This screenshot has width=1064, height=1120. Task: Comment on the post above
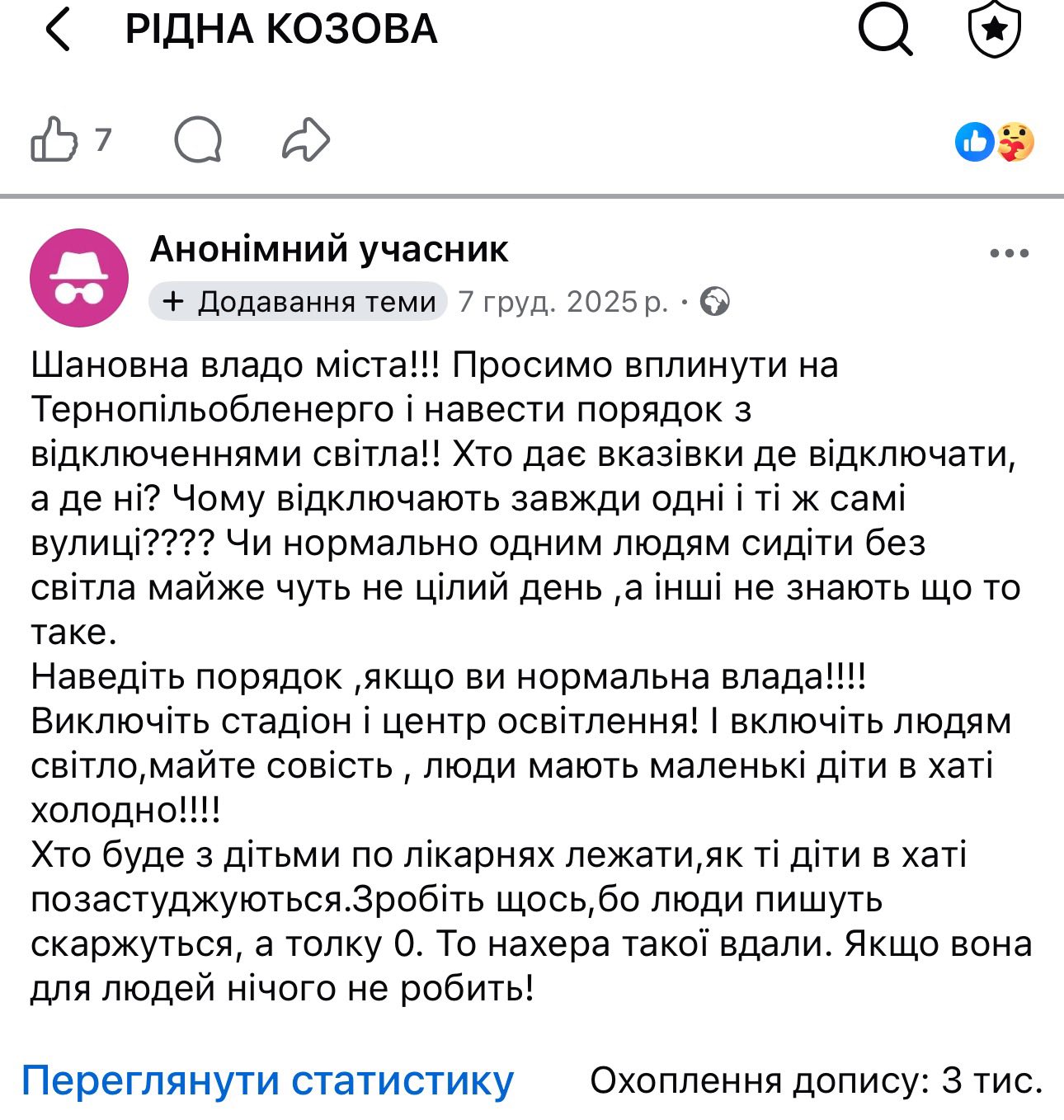pyautogui.click(x=198, y=139)
